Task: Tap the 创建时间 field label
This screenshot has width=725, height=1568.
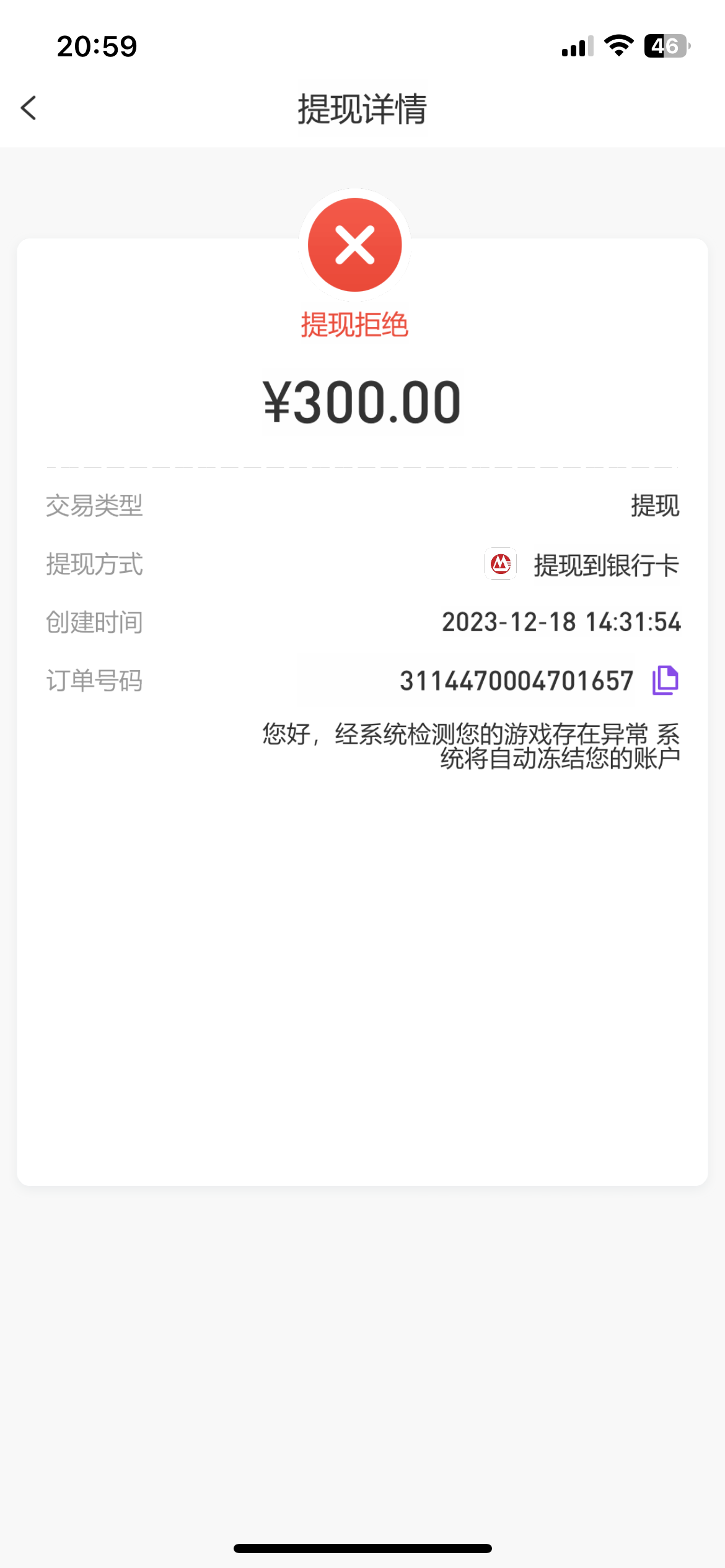Action: point(93,623)
